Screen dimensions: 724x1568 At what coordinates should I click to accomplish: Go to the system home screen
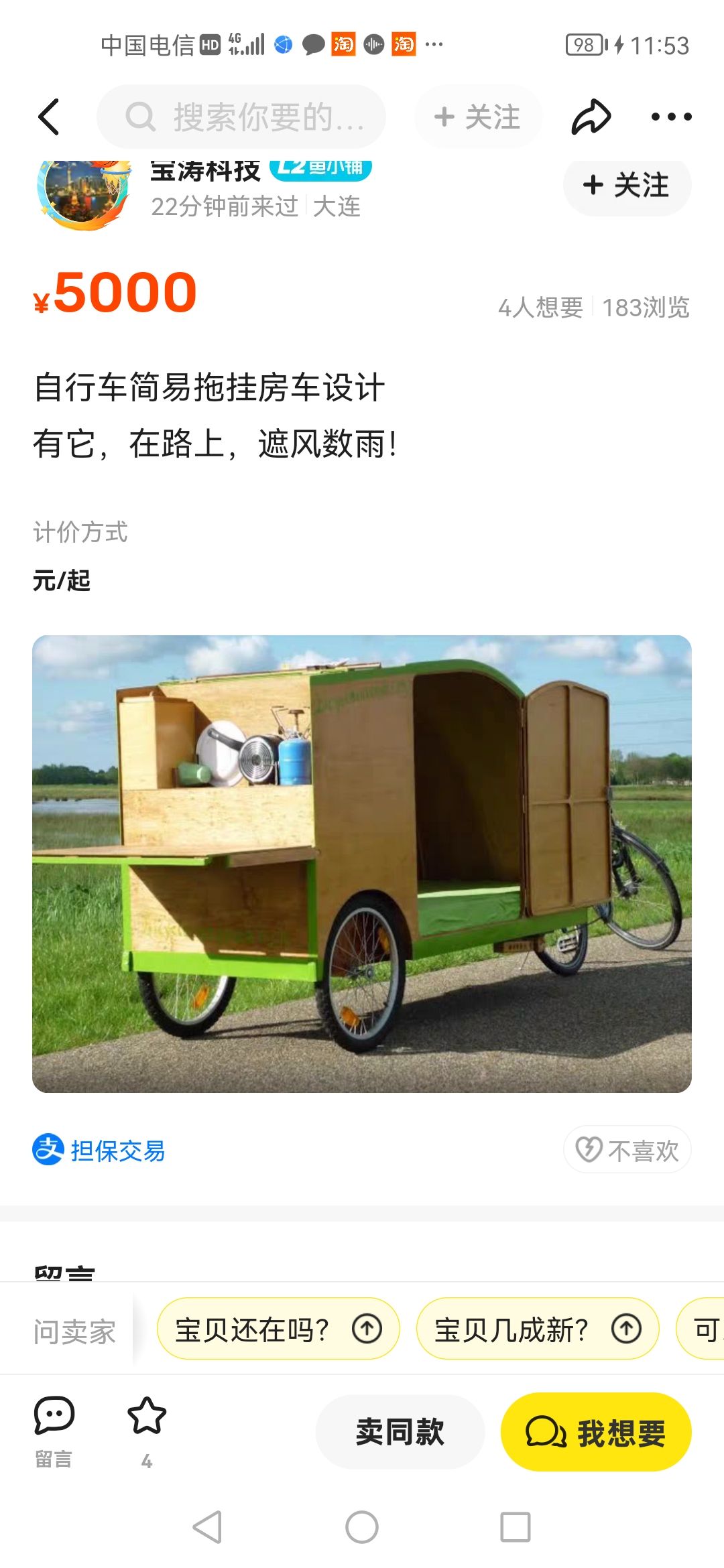click(x=362, y=1527)
